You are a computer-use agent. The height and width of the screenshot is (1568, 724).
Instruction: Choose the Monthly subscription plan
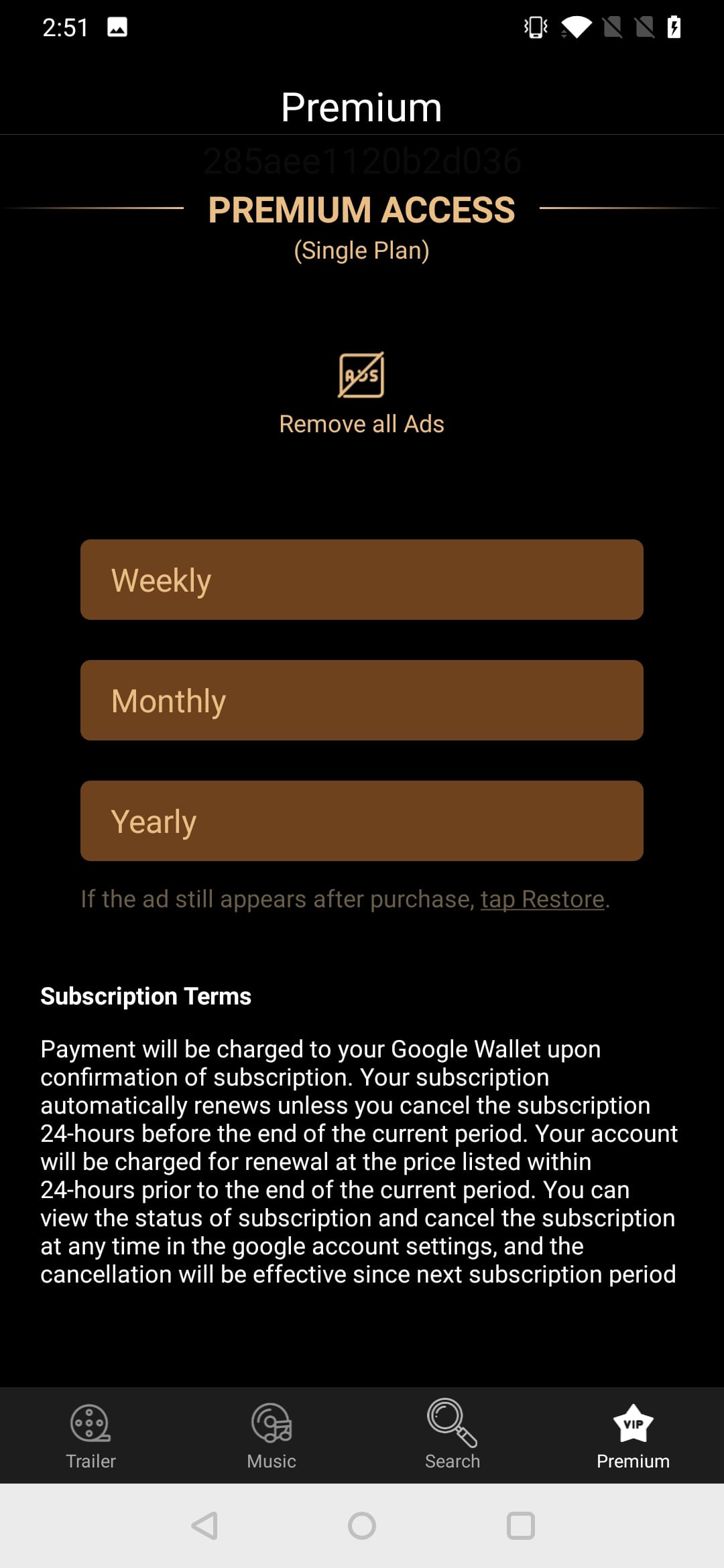361,700
